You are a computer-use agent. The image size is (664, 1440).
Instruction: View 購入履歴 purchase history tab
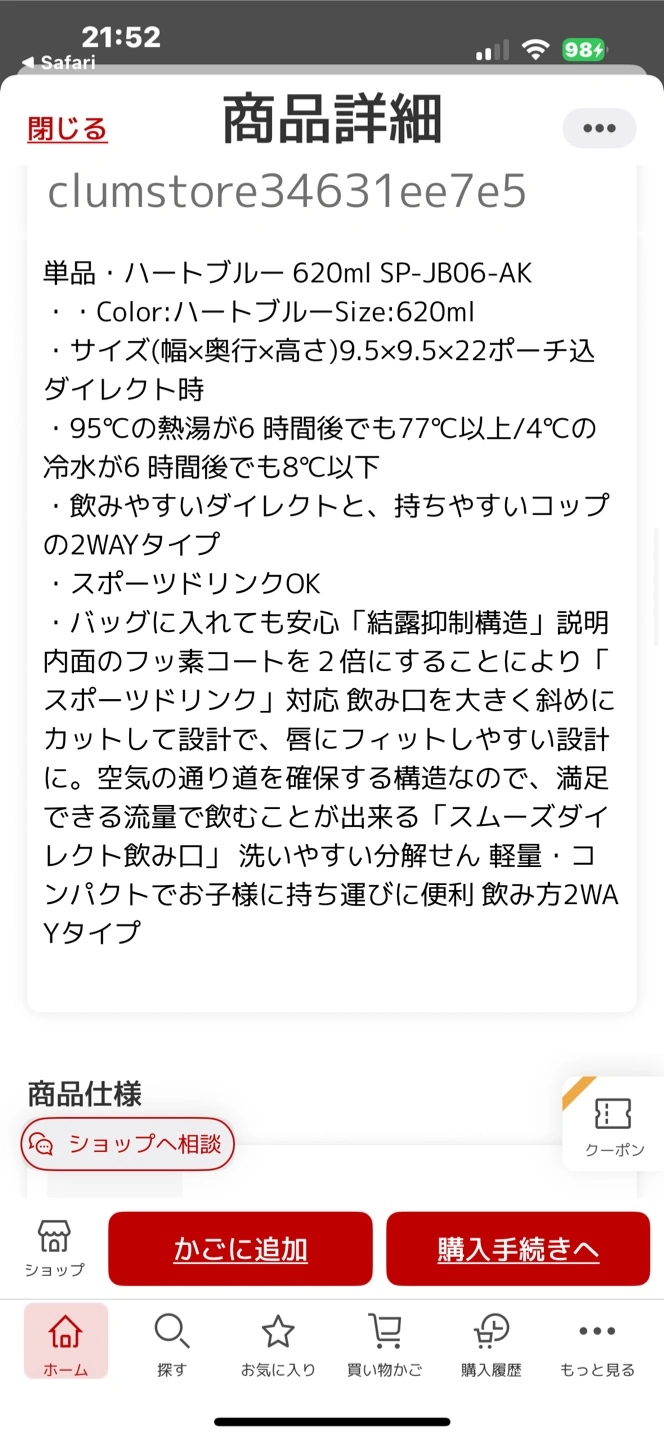pos(491,1345)
